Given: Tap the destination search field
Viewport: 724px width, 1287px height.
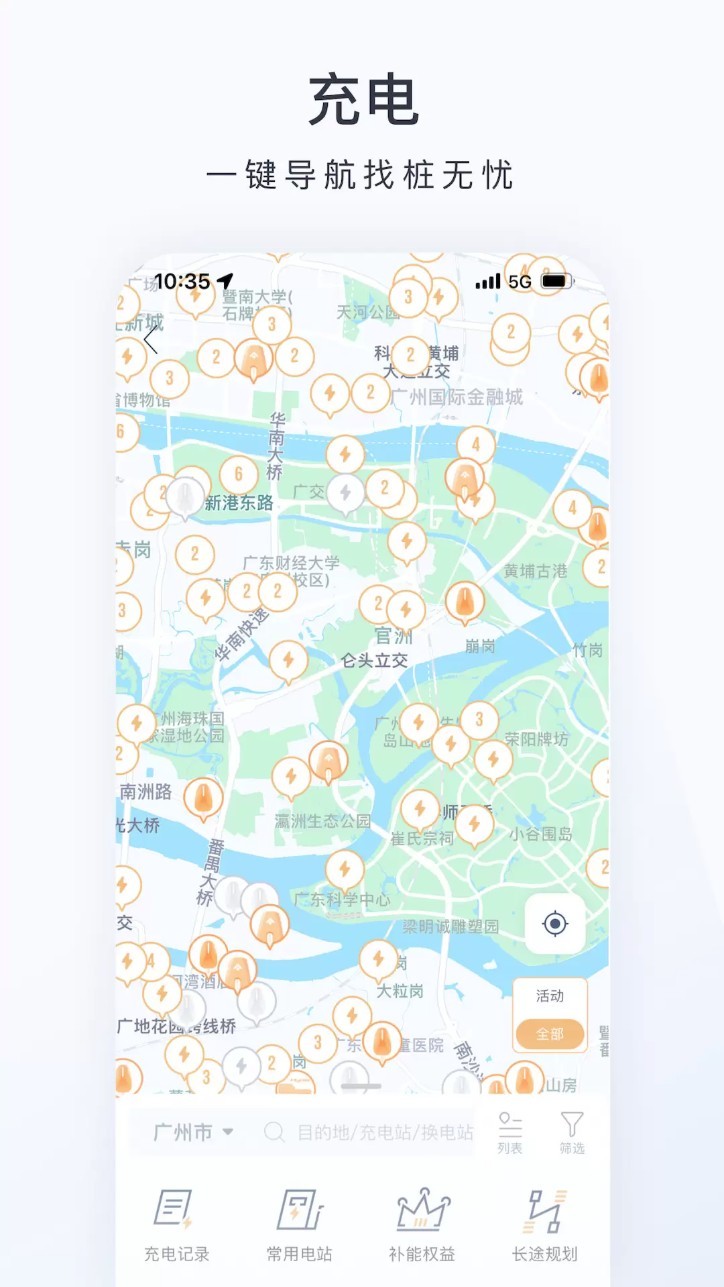Looking at the screenshot, I should pos(370,1130).
